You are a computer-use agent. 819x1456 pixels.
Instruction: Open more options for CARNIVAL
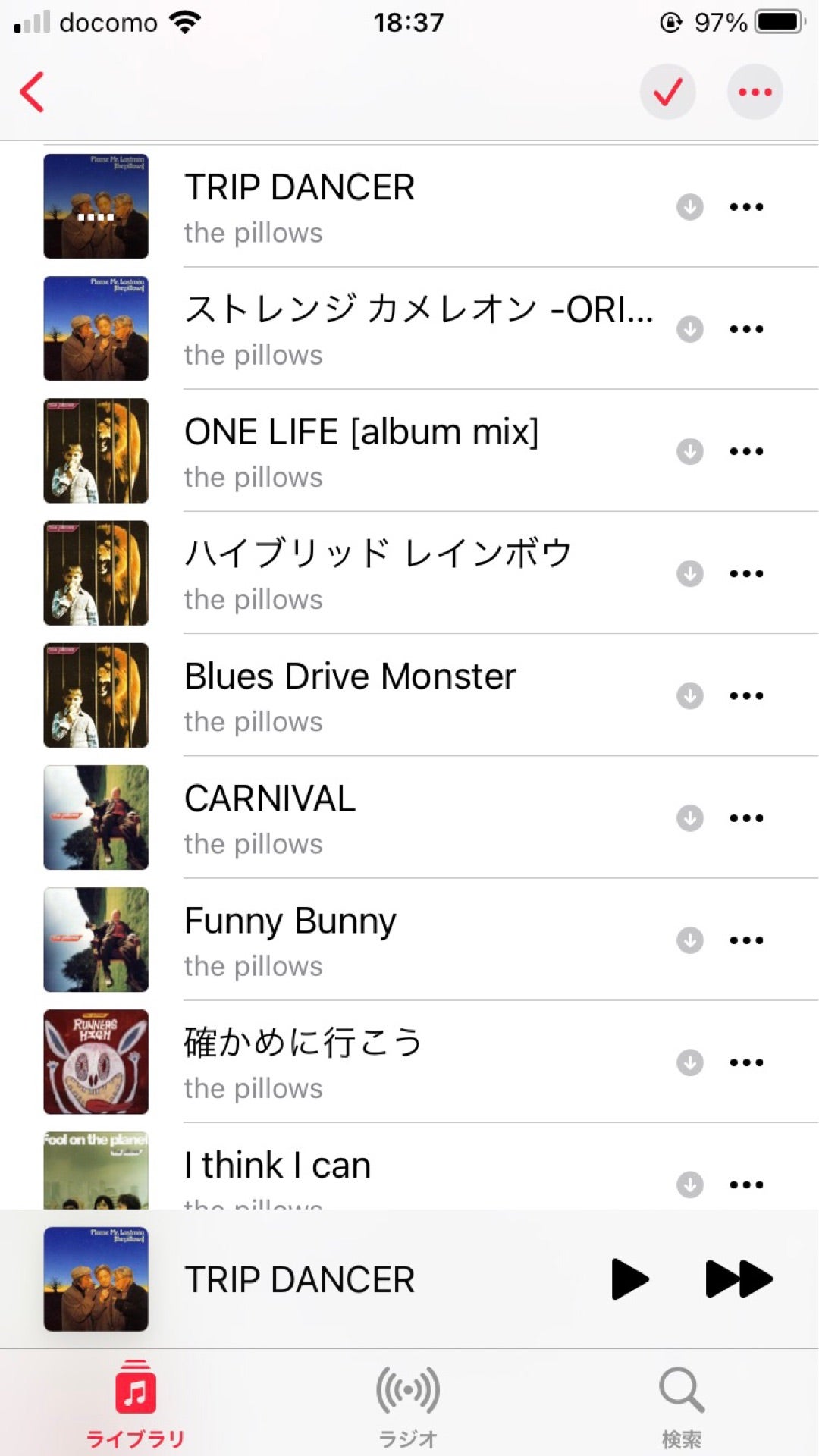[x=746, y=818]
